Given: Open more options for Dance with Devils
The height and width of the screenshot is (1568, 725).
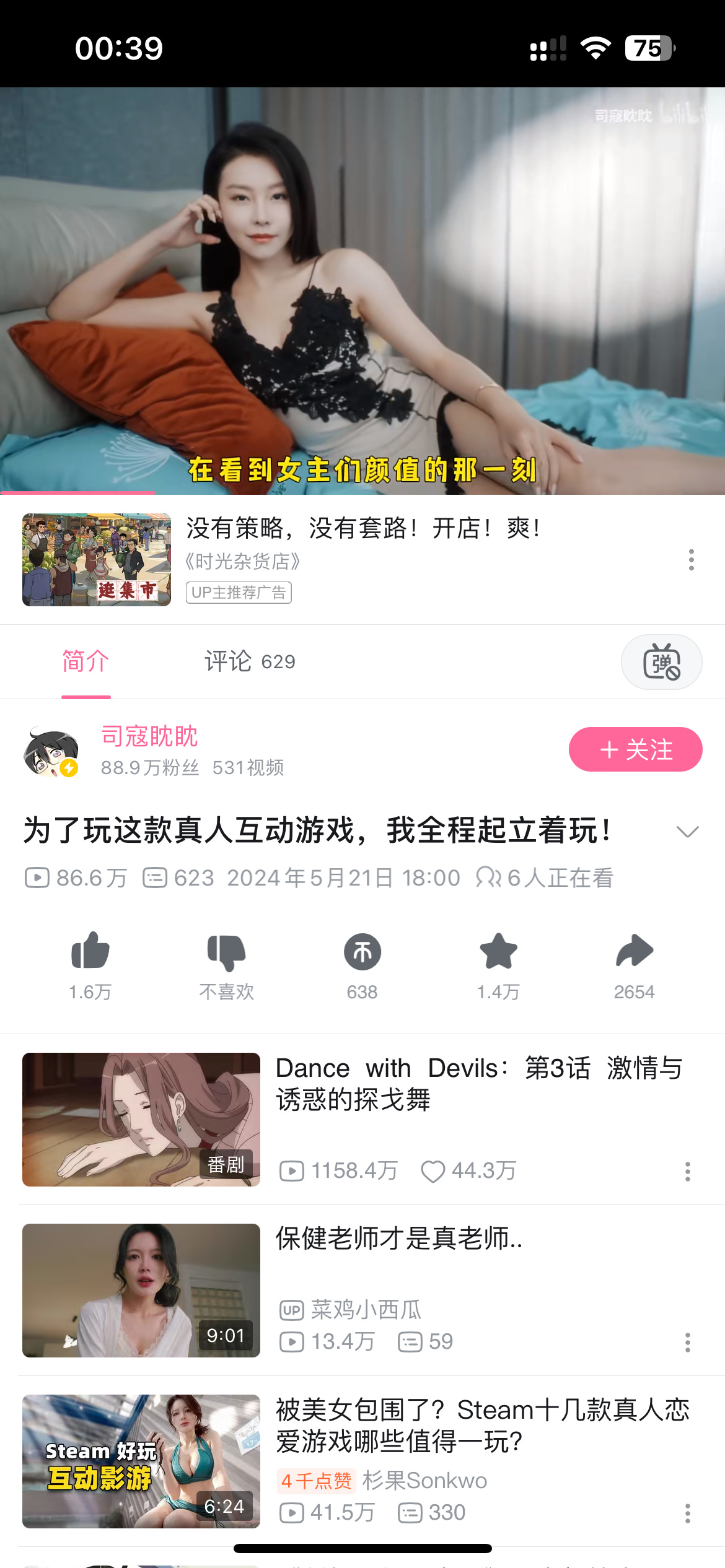Looking at the screenshot, I should [687, 1171].
